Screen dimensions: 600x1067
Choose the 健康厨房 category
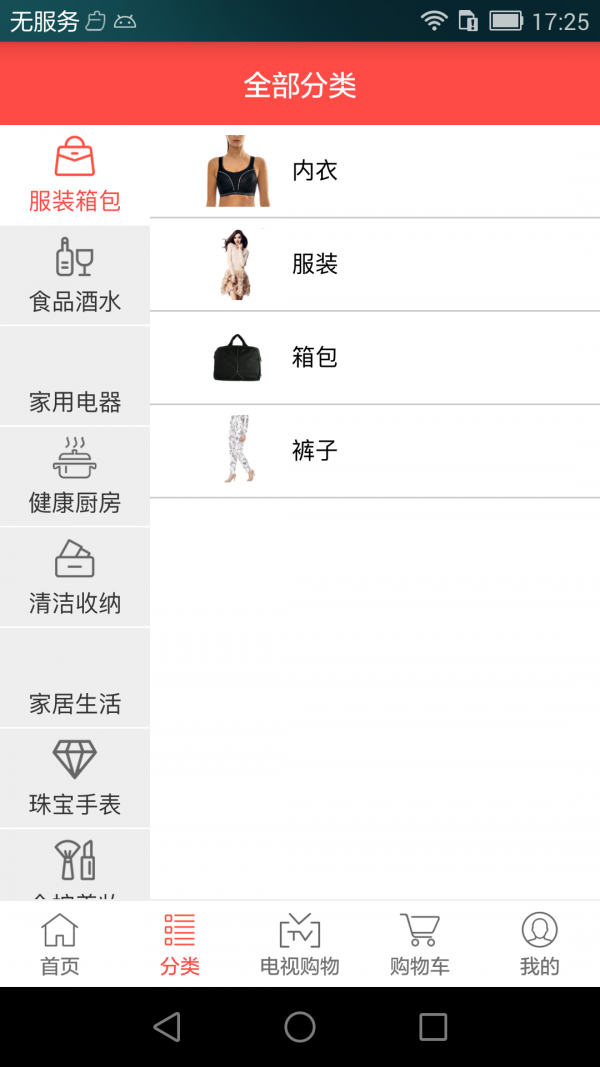tap(75, 477)
